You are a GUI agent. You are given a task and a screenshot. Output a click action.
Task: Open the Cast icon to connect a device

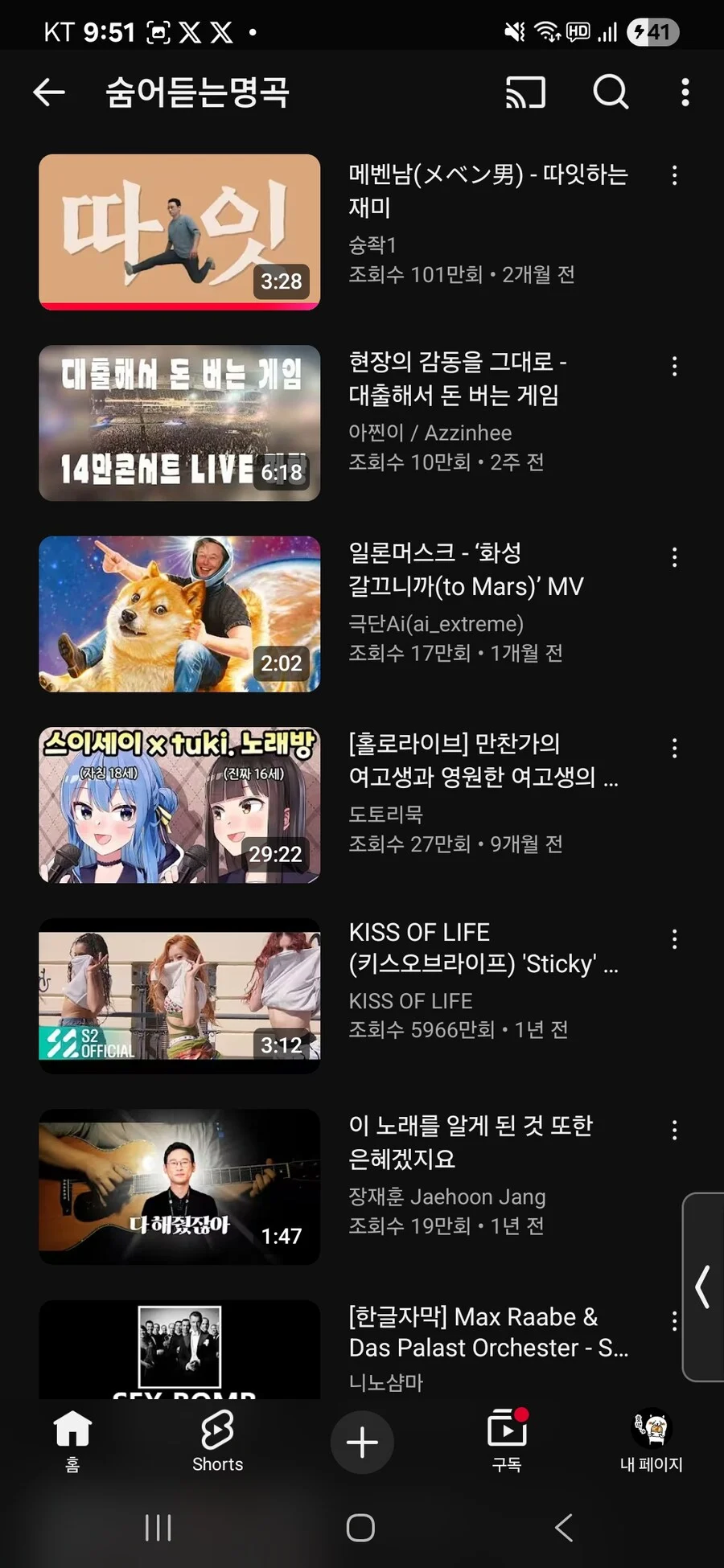pos(525,93)
